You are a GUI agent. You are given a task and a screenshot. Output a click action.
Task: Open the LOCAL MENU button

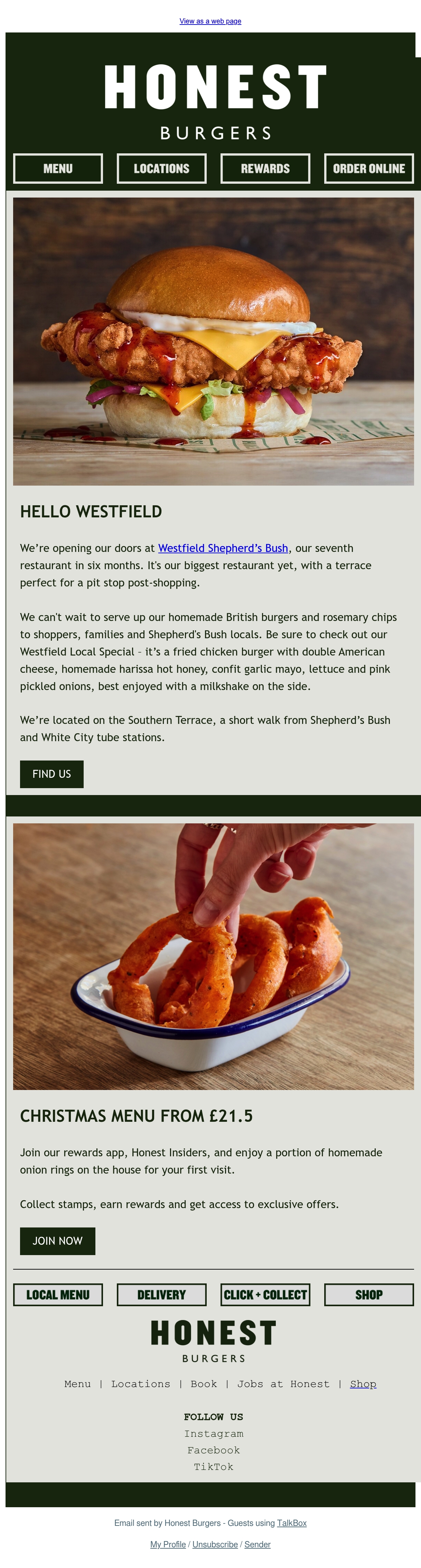[58, 1295]
